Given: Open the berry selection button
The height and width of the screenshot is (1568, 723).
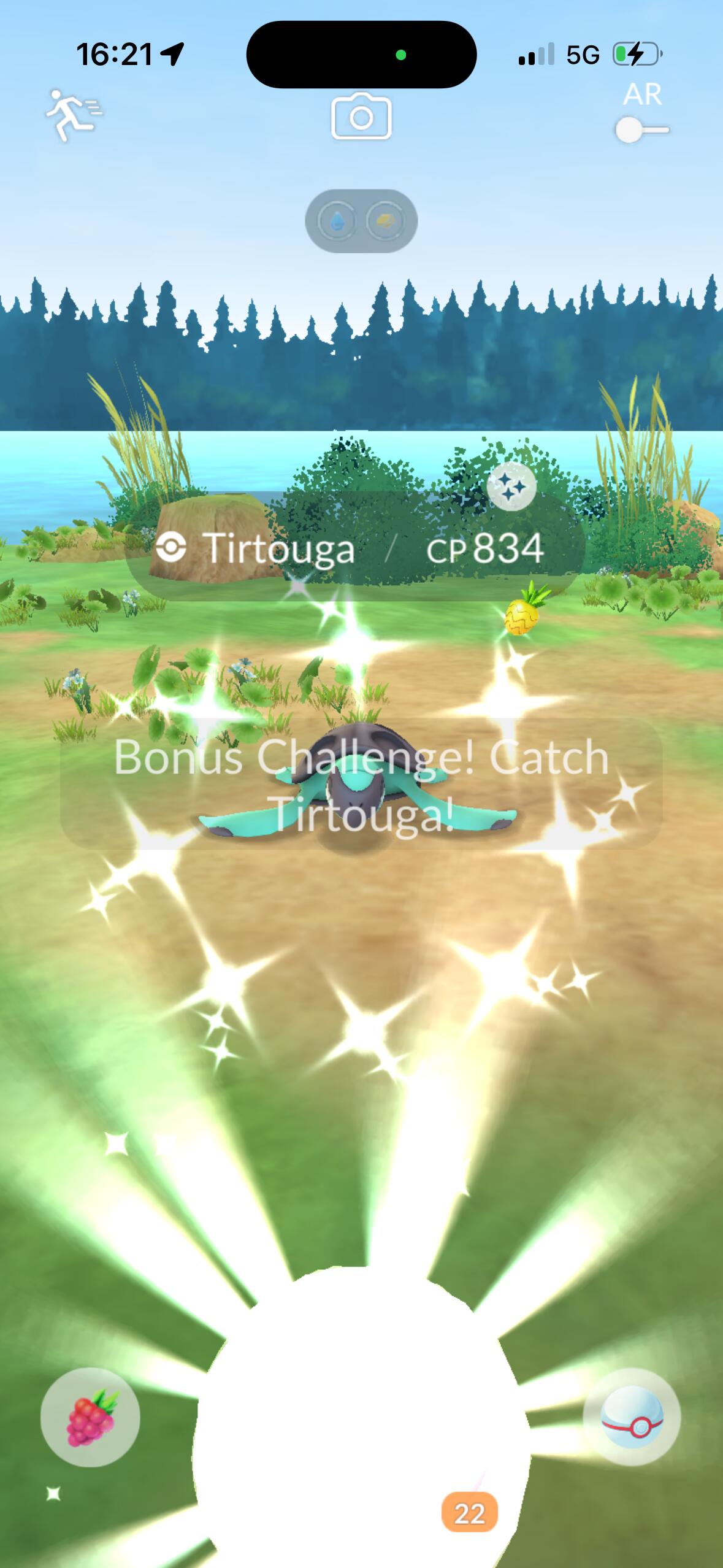Looking at the screenshot, I should point(90,1417).
